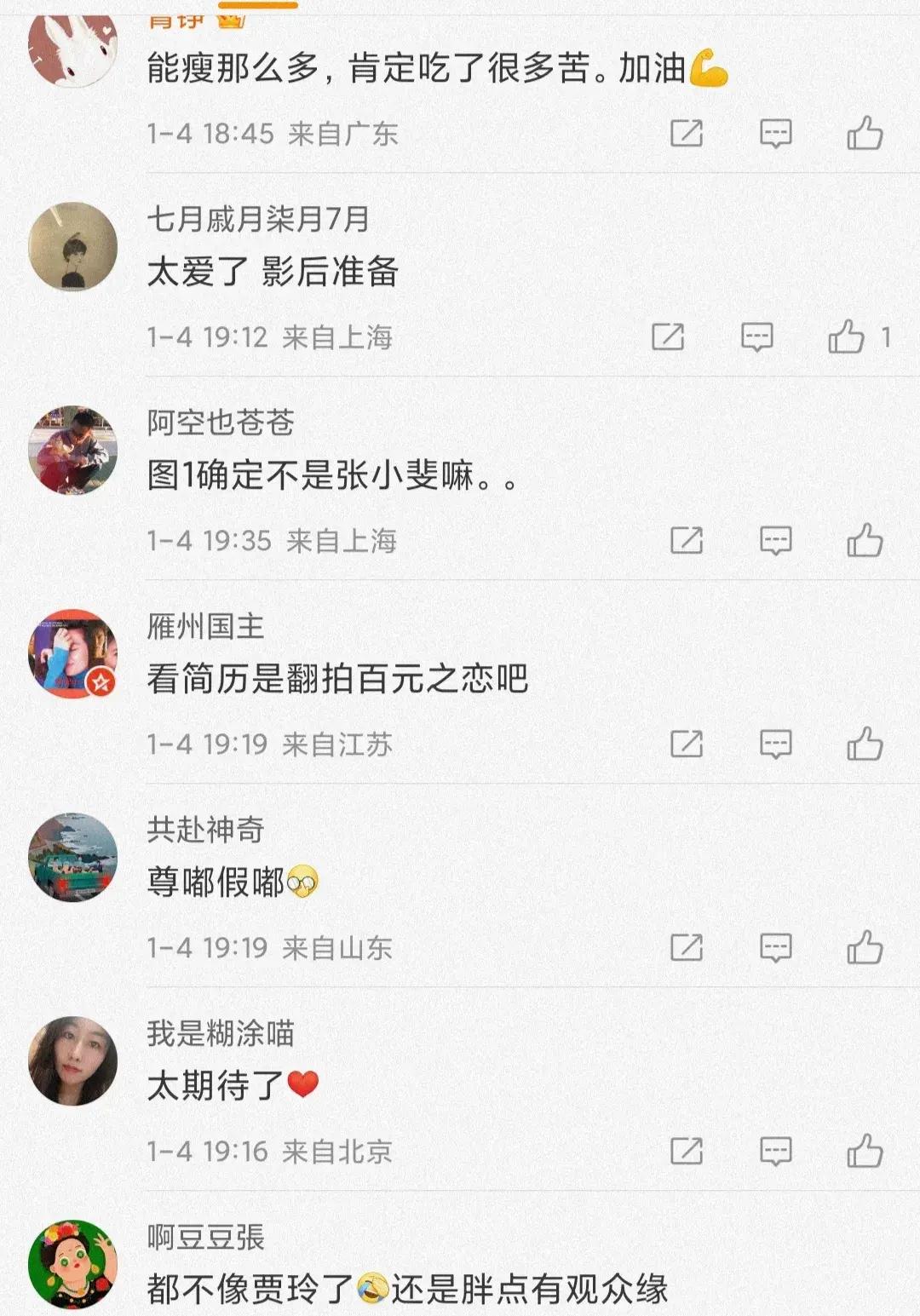Like 阿空也苍苍's comment about 张小斐
This screenshot has height=1316, width=920.
click(x=865, y=541)
